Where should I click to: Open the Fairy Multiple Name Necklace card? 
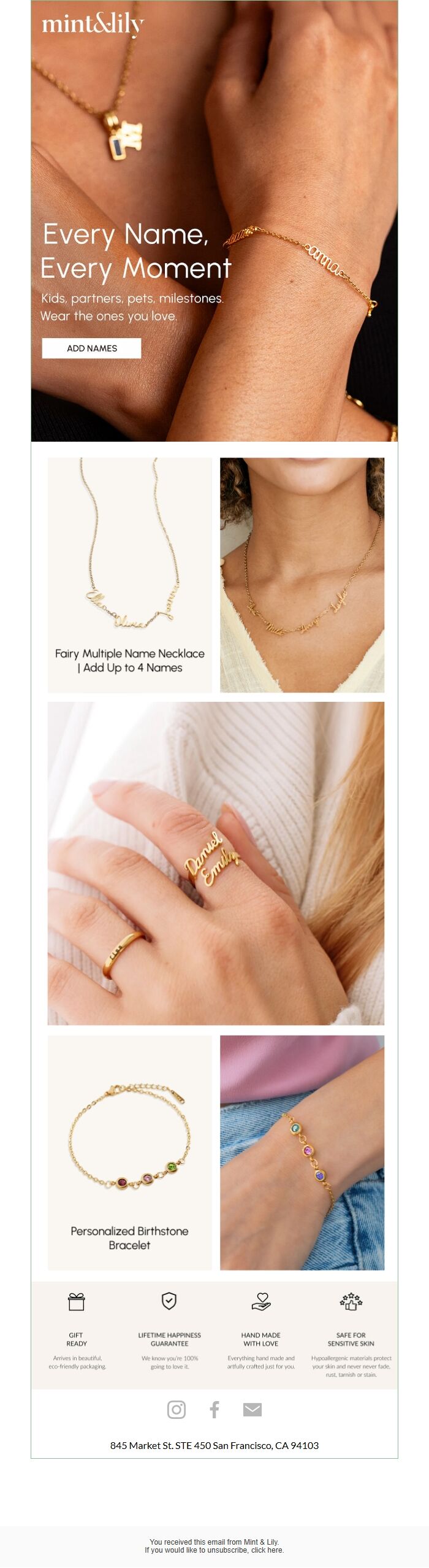(130, 575)
